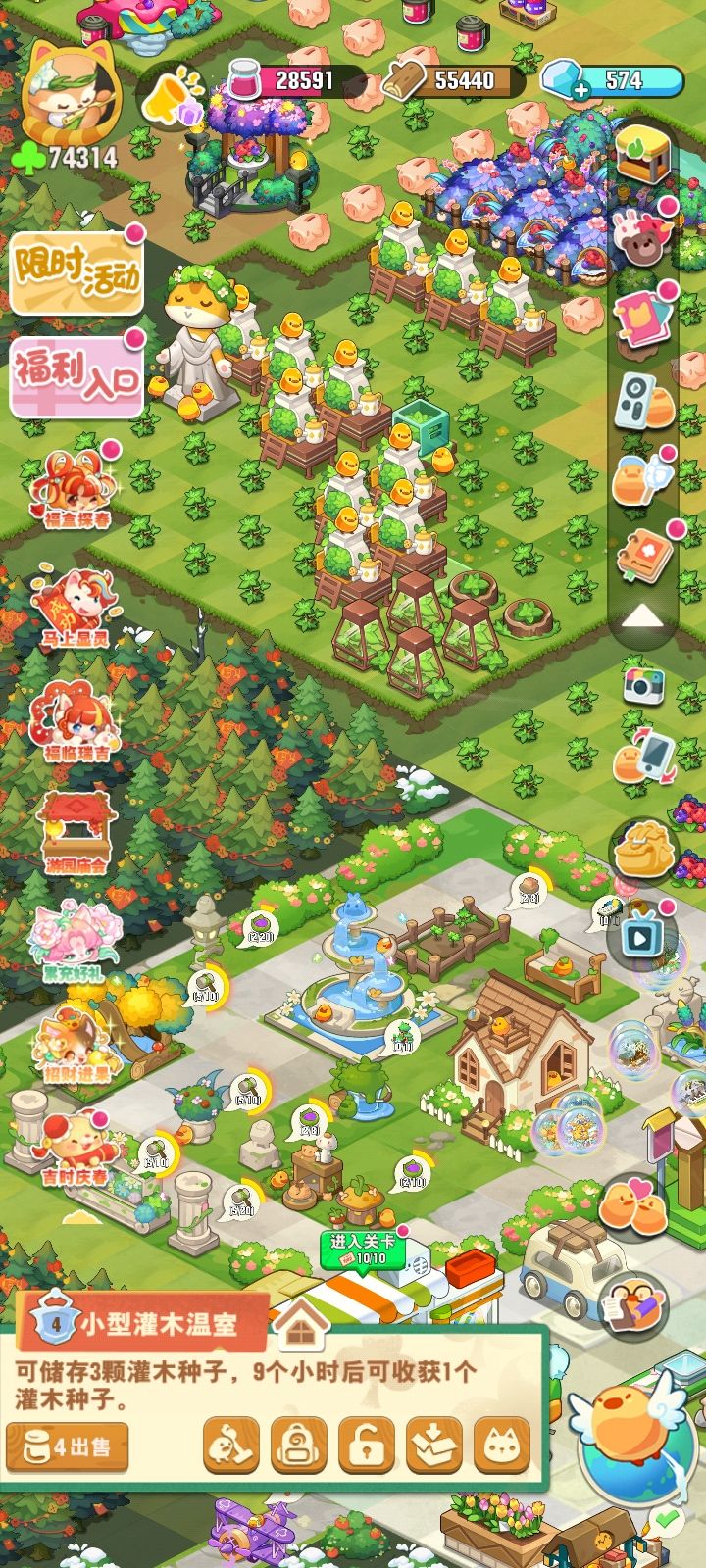The height and width of the screenshot is (1568, 706).
Task: Open the shop stall icon
Action: (x=642, y=149)
